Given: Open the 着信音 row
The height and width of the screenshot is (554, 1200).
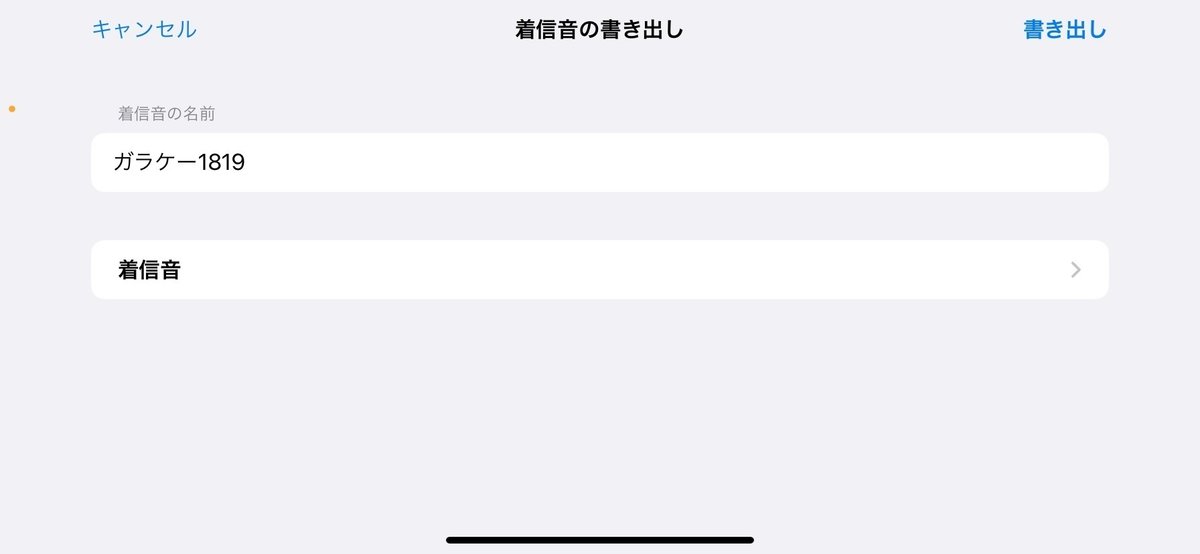Looking at the screenshot, I should (598, 269).
